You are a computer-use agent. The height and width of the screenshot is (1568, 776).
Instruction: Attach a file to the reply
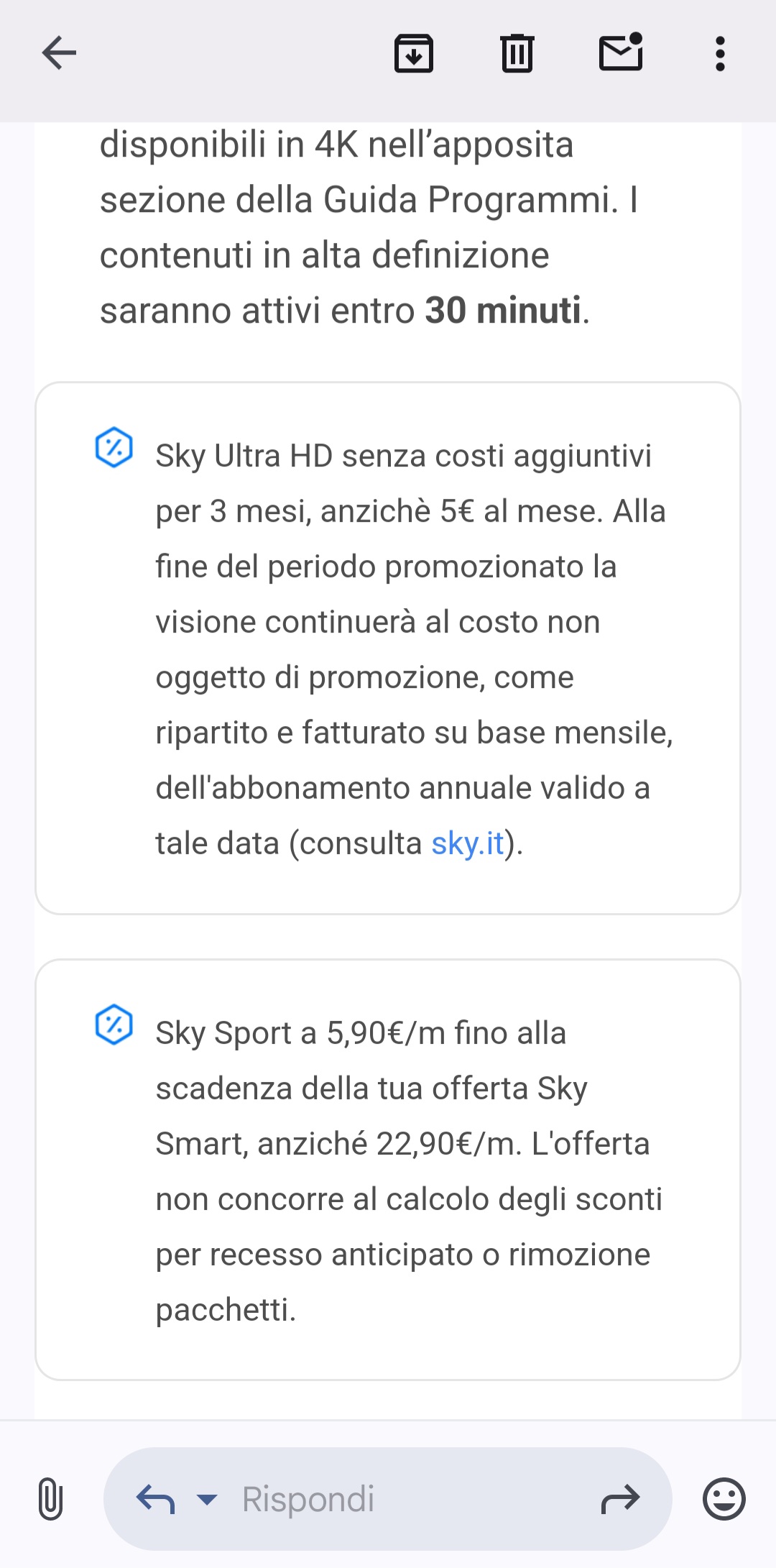pyautogui.click(x=50, y=1499)
